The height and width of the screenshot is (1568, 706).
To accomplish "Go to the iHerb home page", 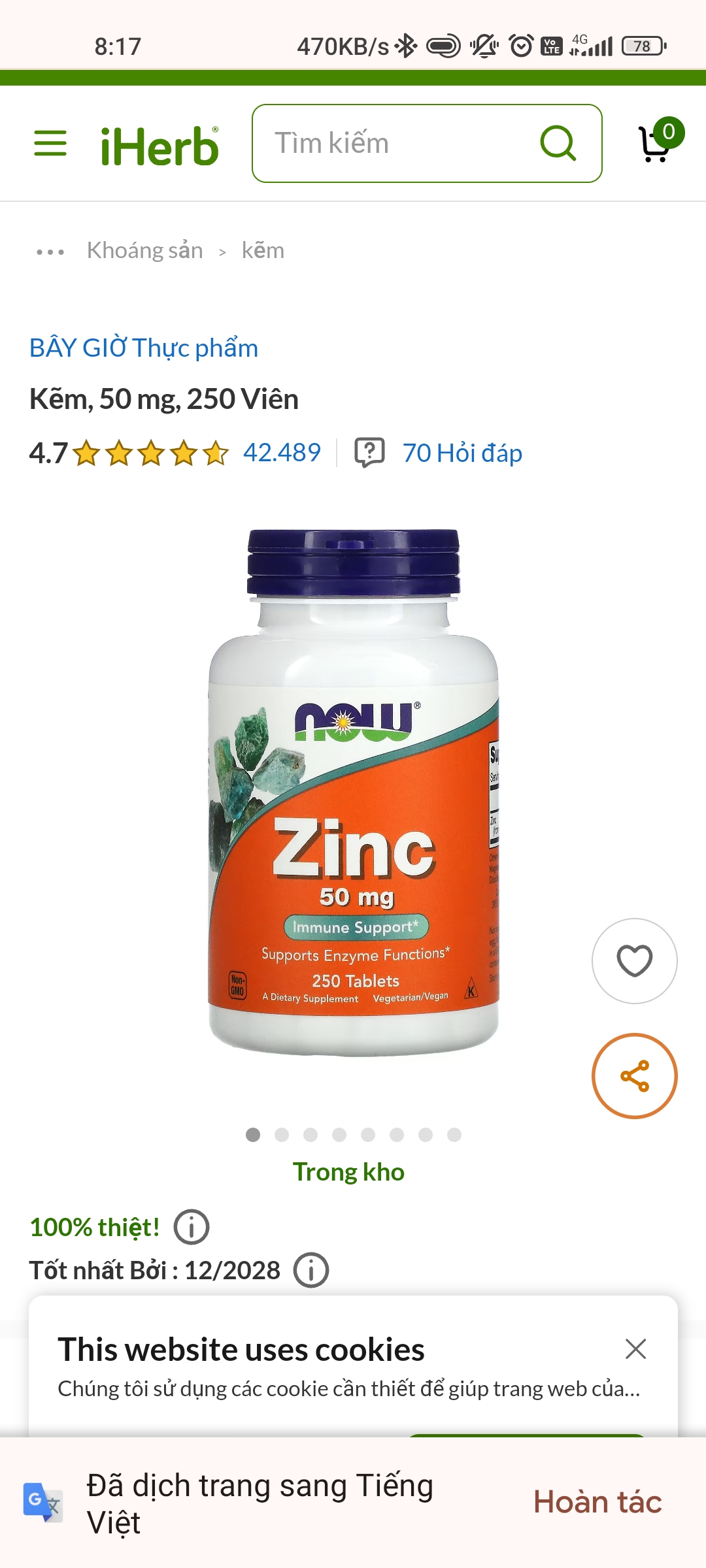I will pos(160,146).
